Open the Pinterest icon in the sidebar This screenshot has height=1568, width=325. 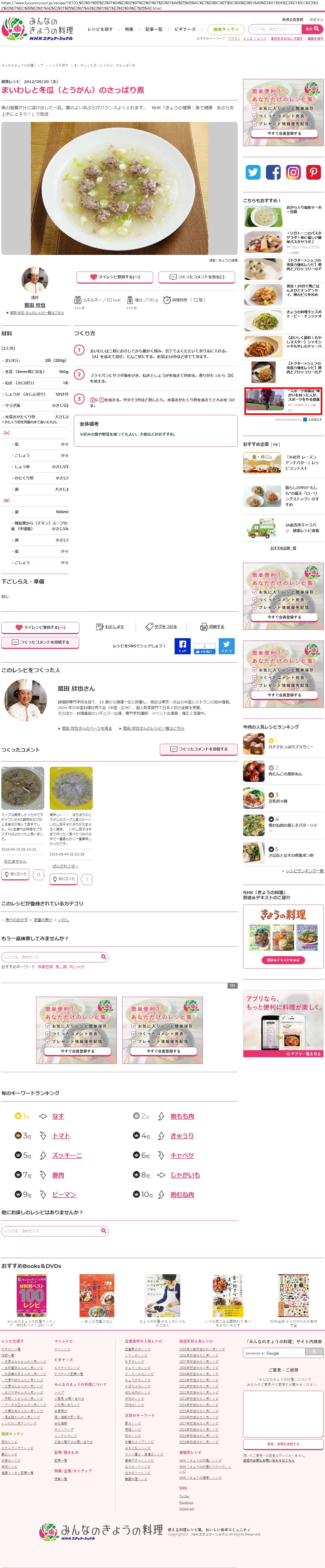313,172
